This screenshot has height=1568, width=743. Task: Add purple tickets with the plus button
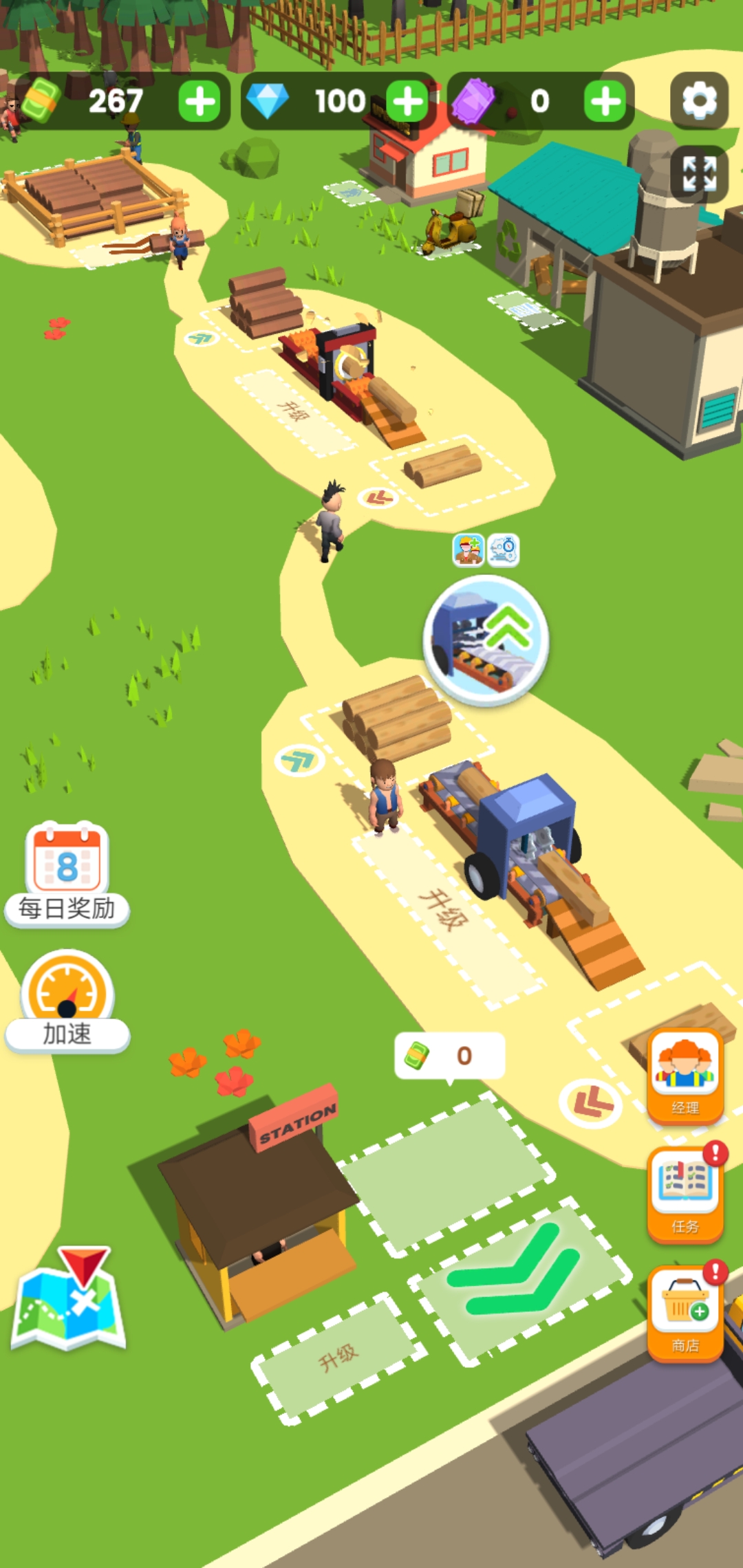pos(605,102)
